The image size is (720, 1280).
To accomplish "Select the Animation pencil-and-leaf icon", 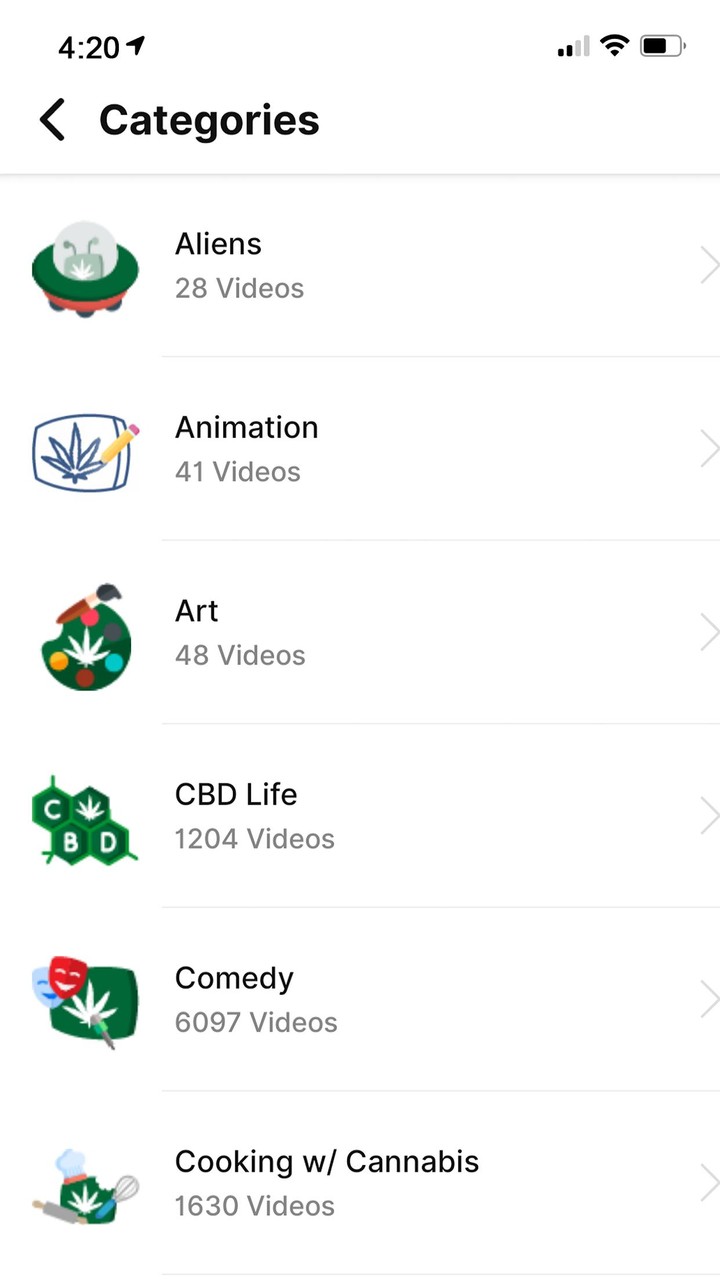I will [85, 450].
